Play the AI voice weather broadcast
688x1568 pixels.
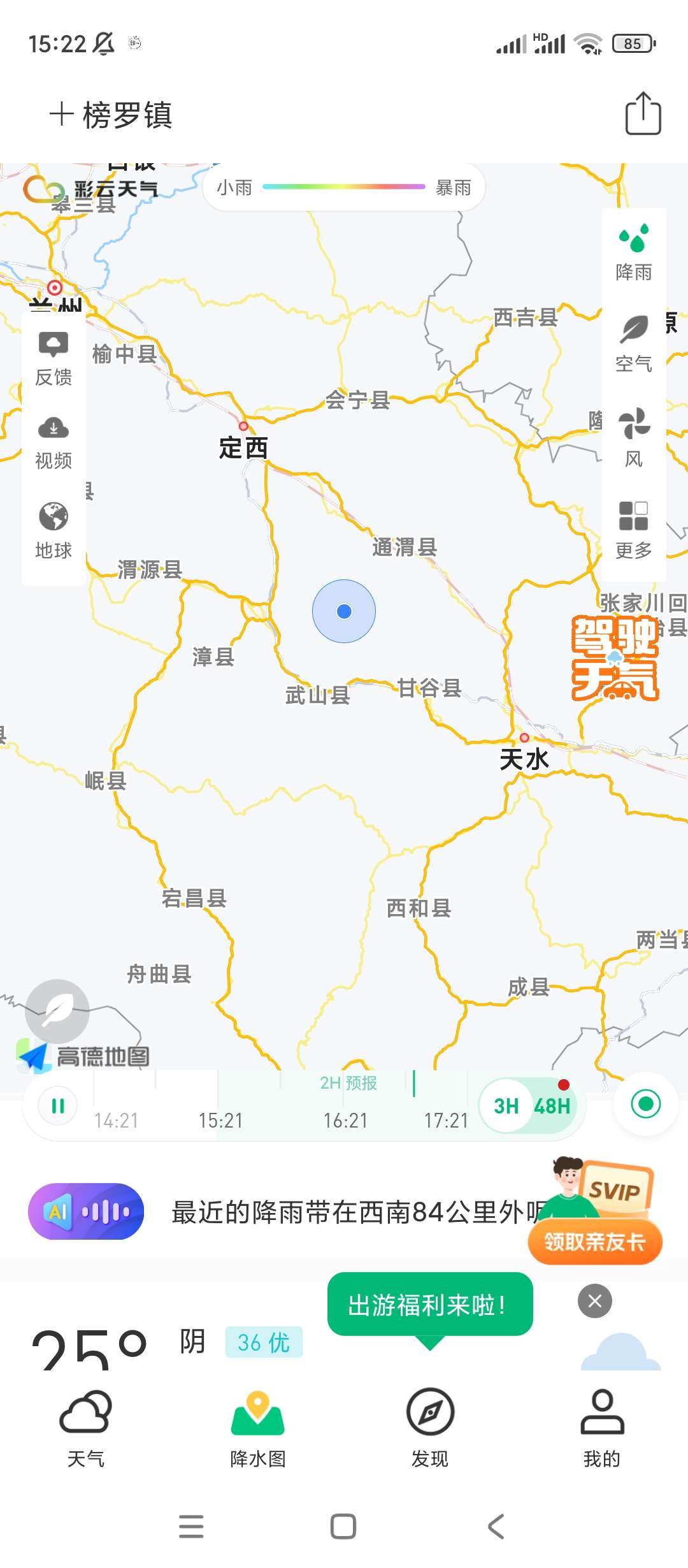point(86,1211)
